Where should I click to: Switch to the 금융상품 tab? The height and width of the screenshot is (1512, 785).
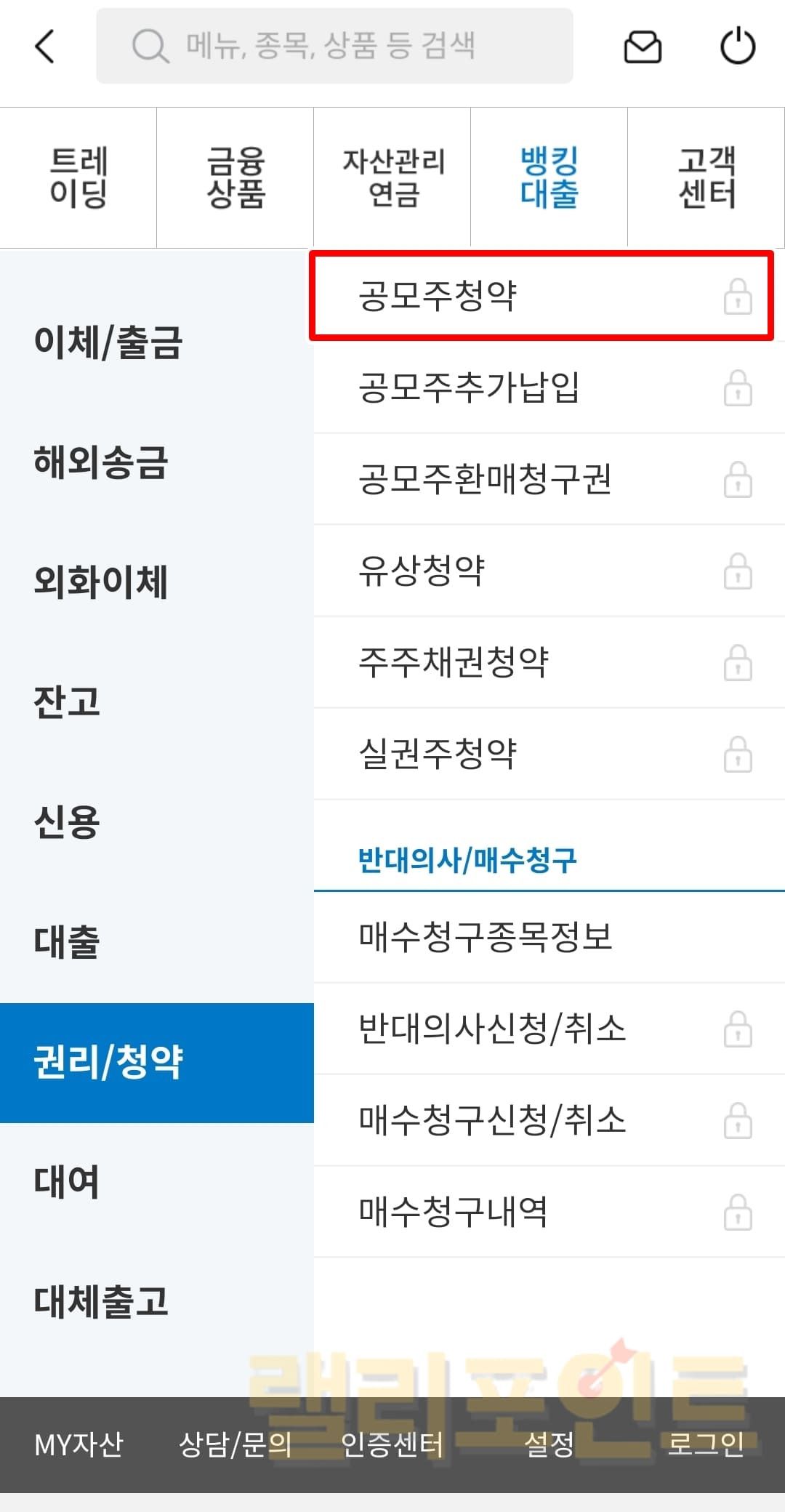tap(235, 177)
